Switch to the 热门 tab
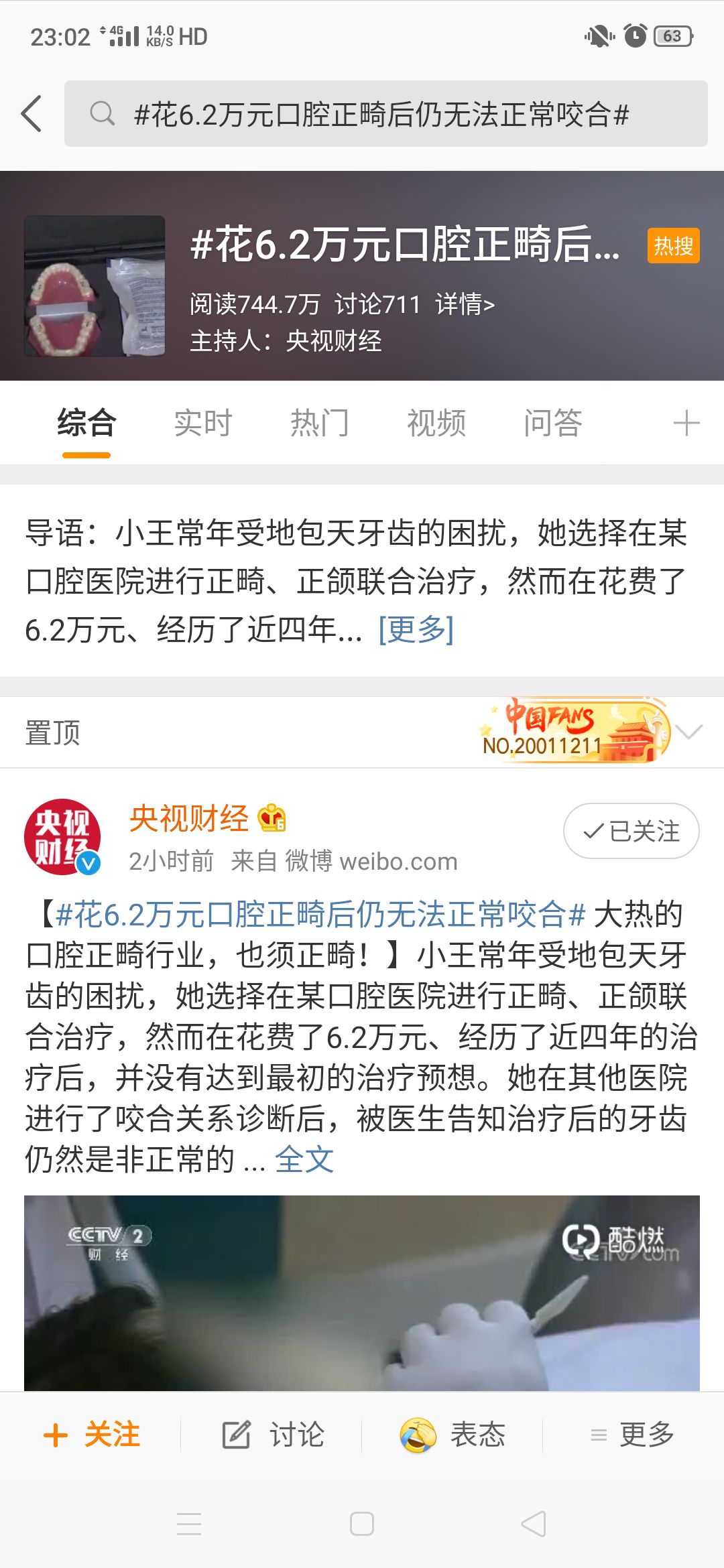The height and width of the screenshot is (1568, 724). click(320, 423)
